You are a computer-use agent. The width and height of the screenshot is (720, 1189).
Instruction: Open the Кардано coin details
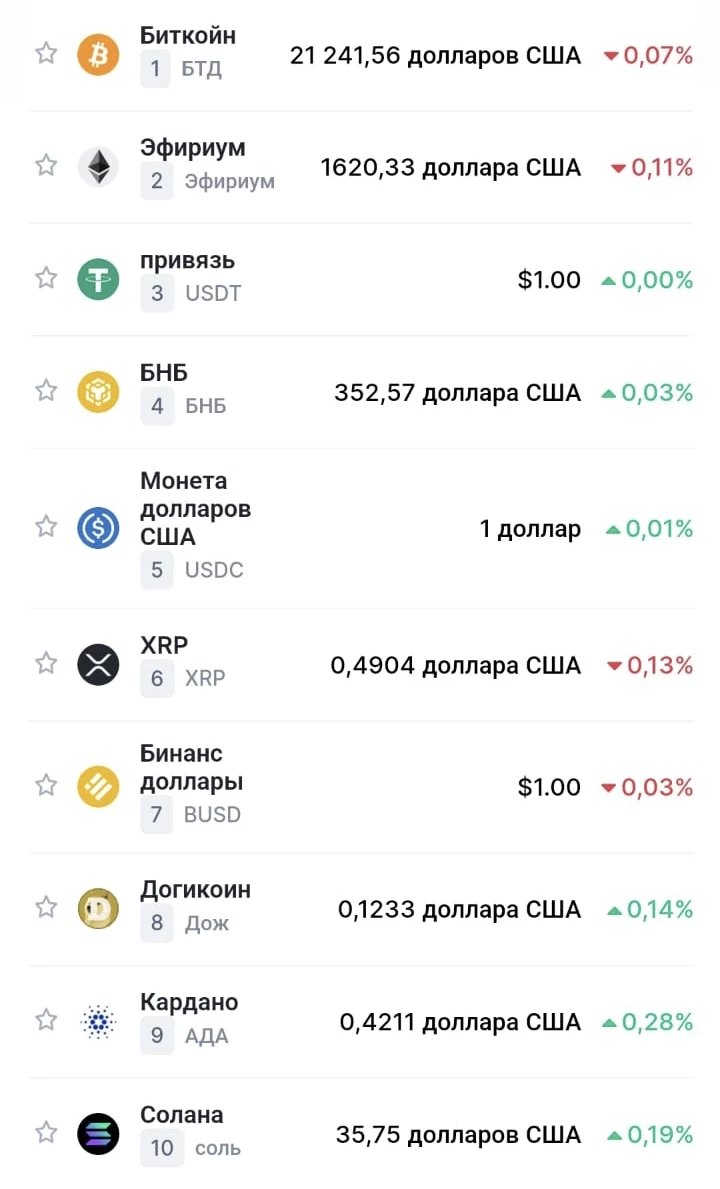(361, 1021)
